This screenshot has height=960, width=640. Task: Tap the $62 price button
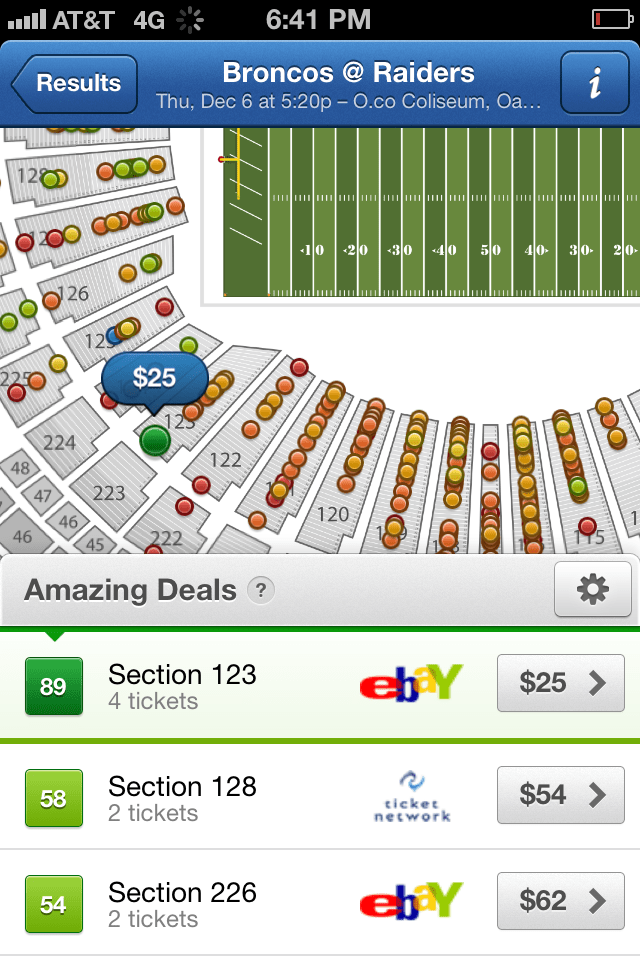(561, 901)
